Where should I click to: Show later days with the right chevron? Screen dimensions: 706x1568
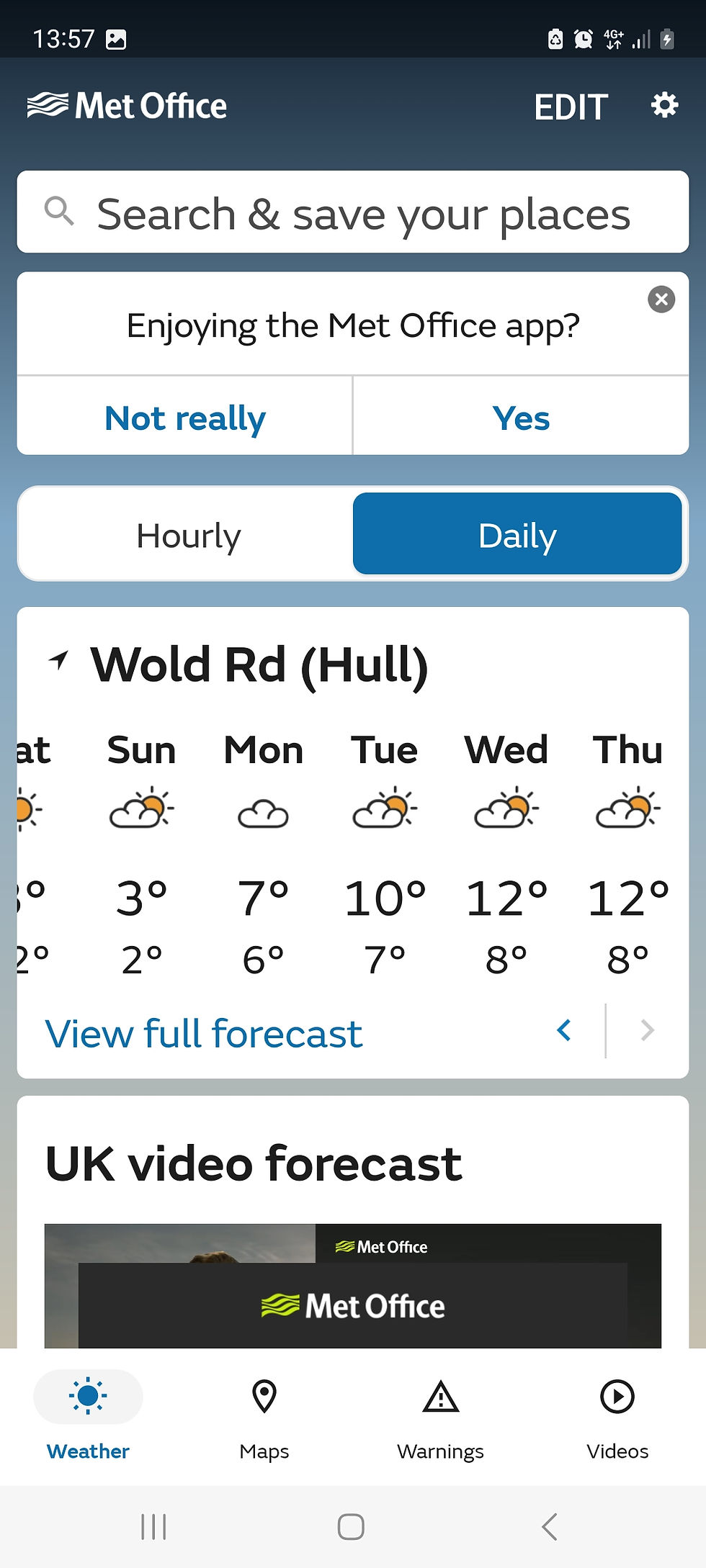coord(647,1031)
